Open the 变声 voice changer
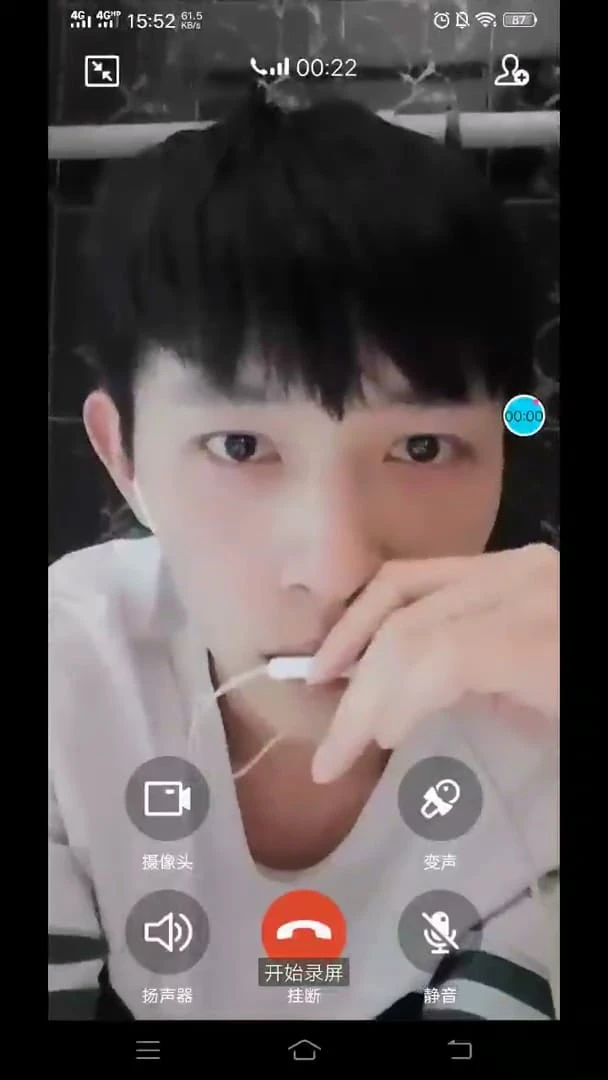Screen dimensions: 608x1080 point(440,799)
